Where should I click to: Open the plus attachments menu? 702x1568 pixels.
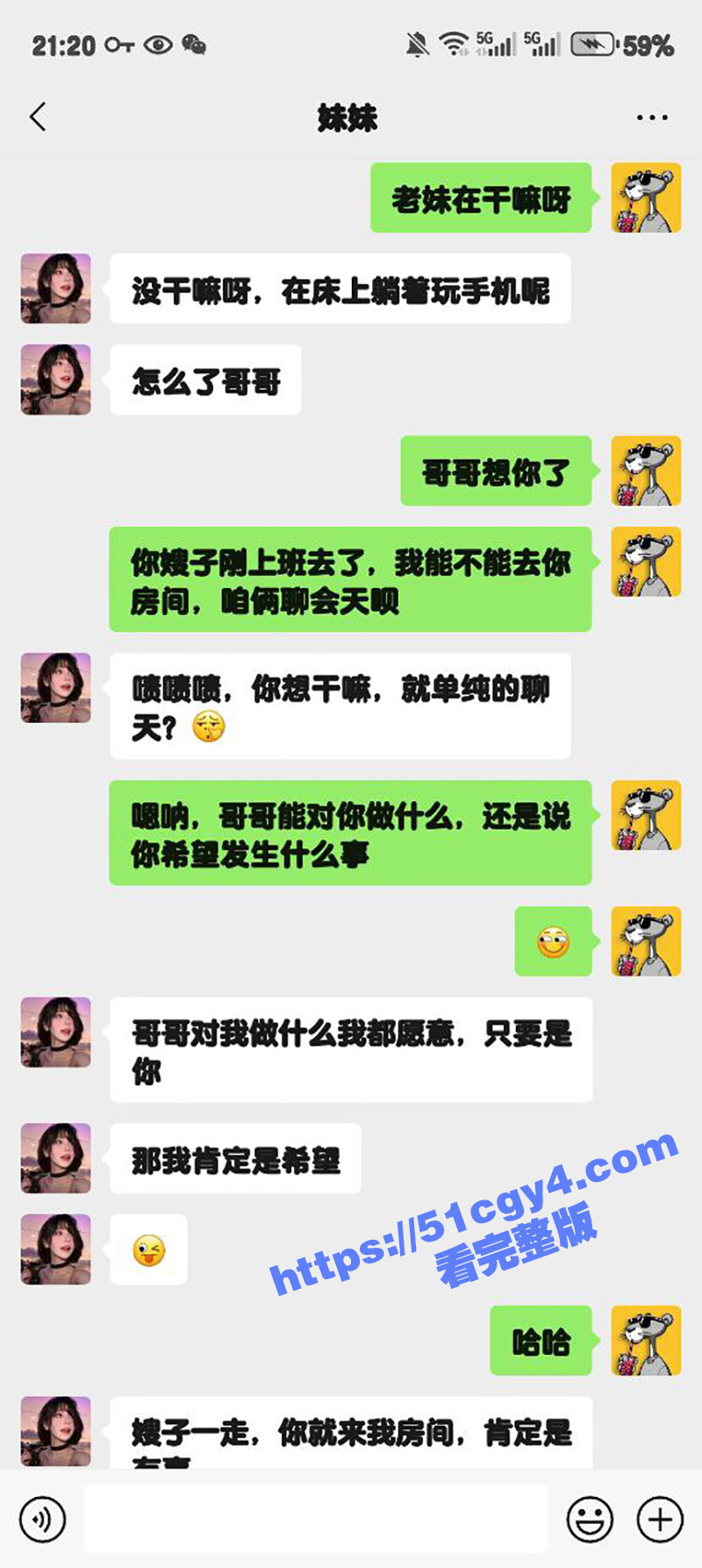(x=660, y=1519)
